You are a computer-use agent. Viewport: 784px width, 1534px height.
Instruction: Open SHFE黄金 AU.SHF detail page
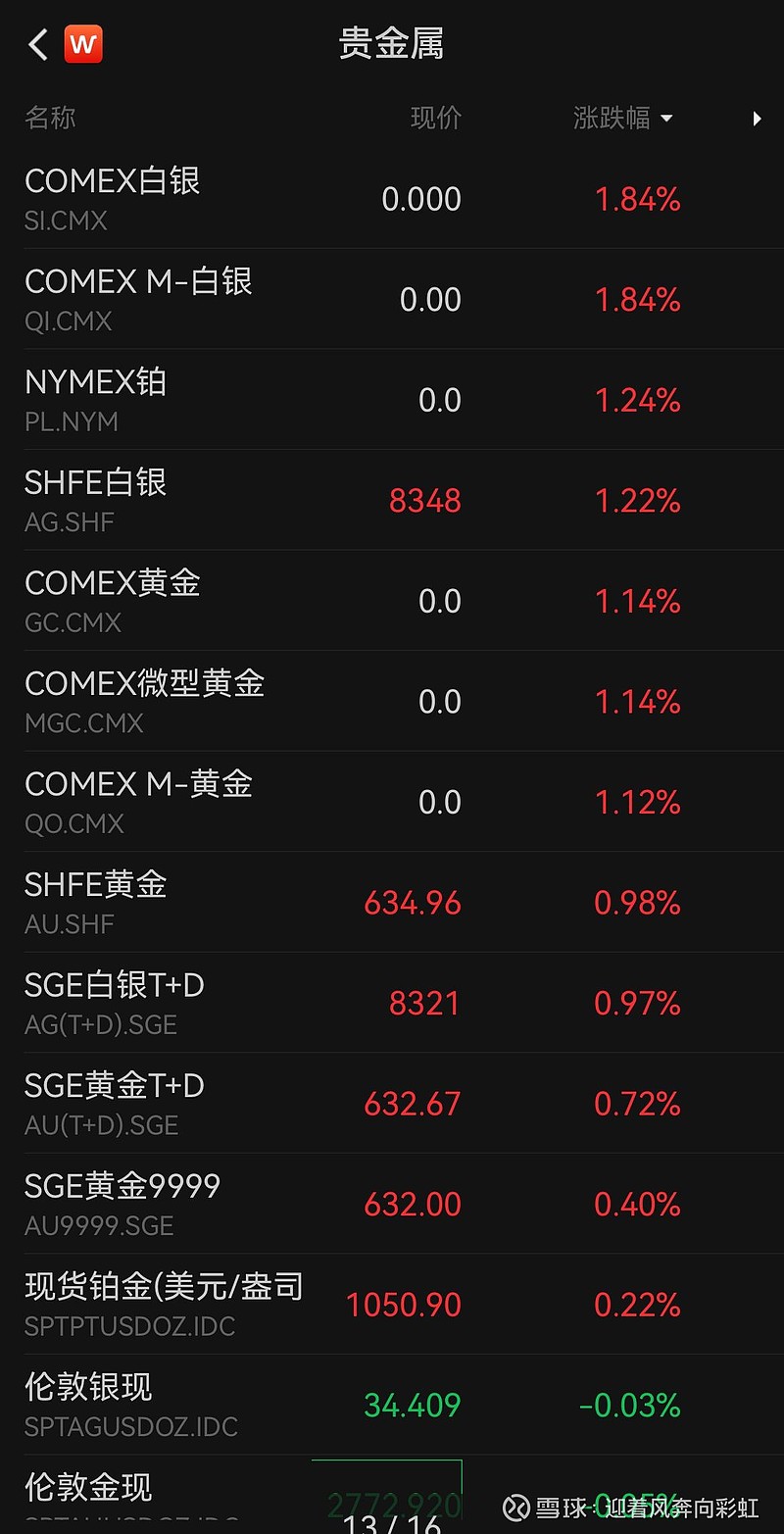[x=196, y=901]
